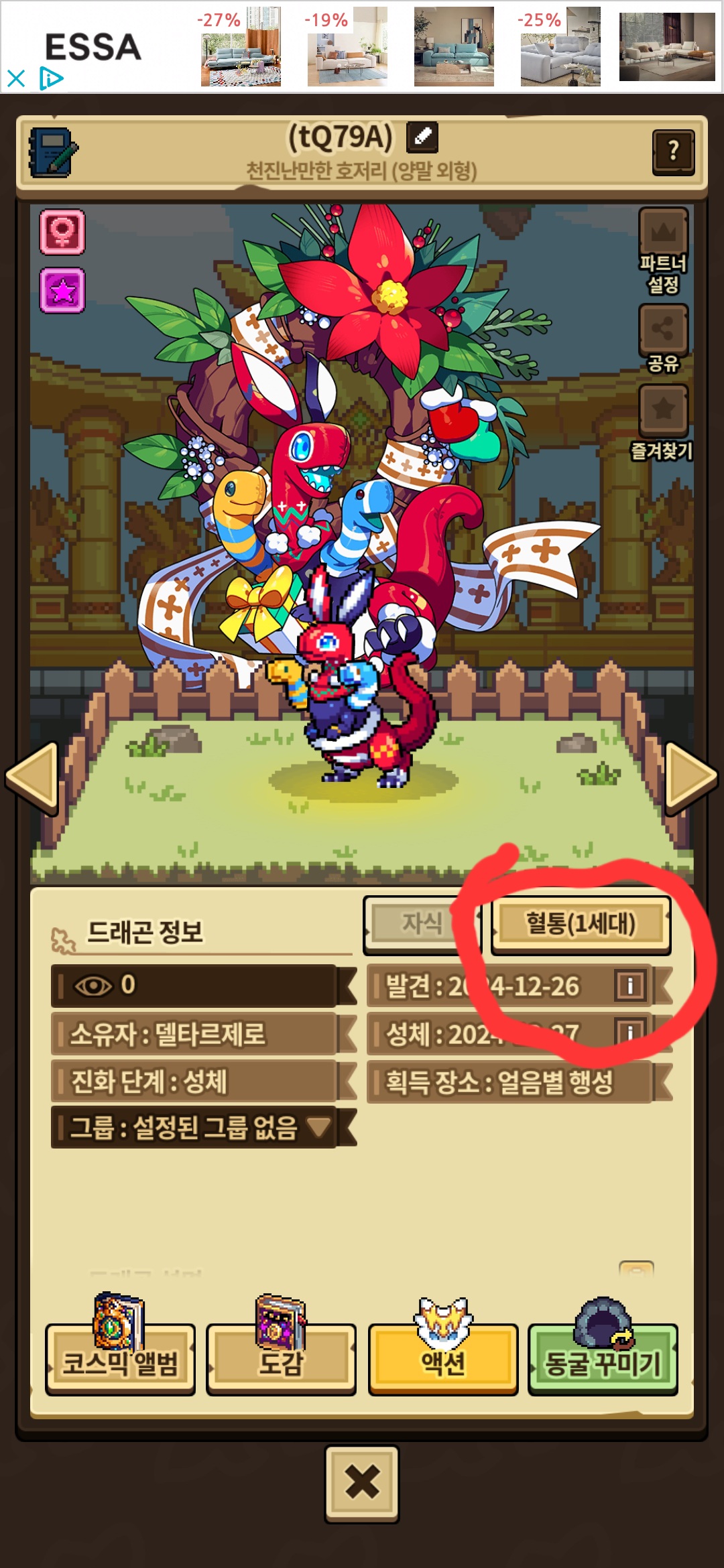This screenshot has width=724, height=1568.
Task: Open the question mark help button
Action: pos(673,152)
